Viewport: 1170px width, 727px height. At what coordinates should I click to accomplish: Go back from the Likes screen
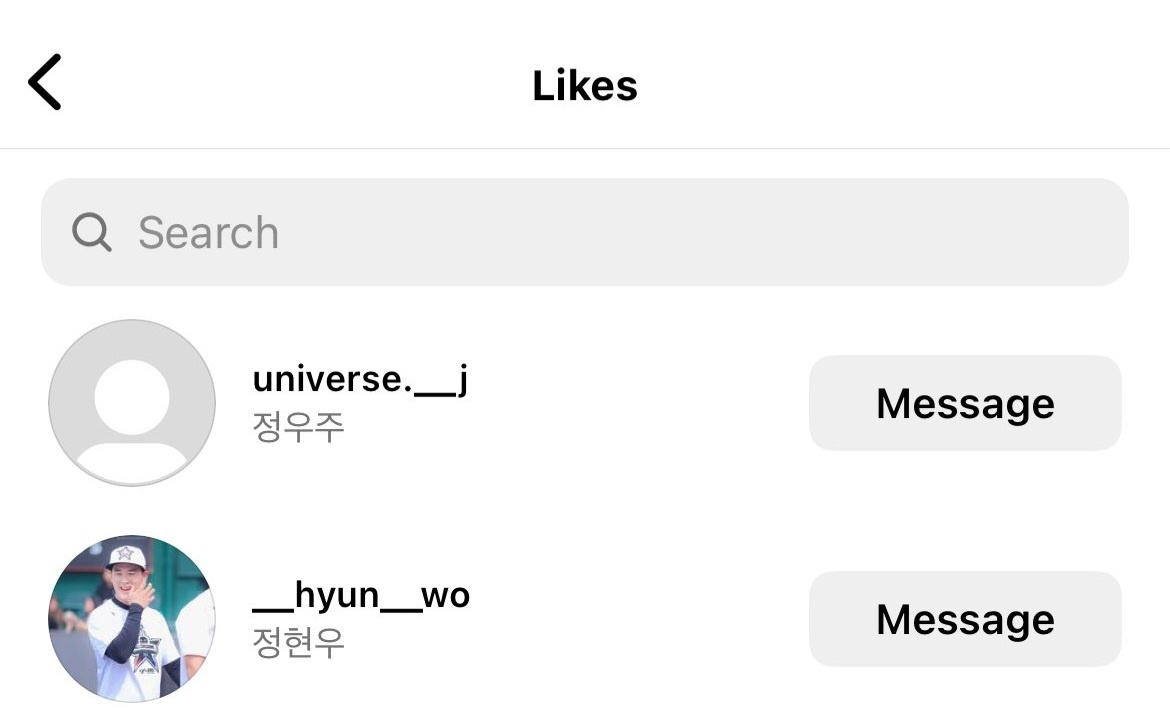pyautogui.click(x=45, y=82)
